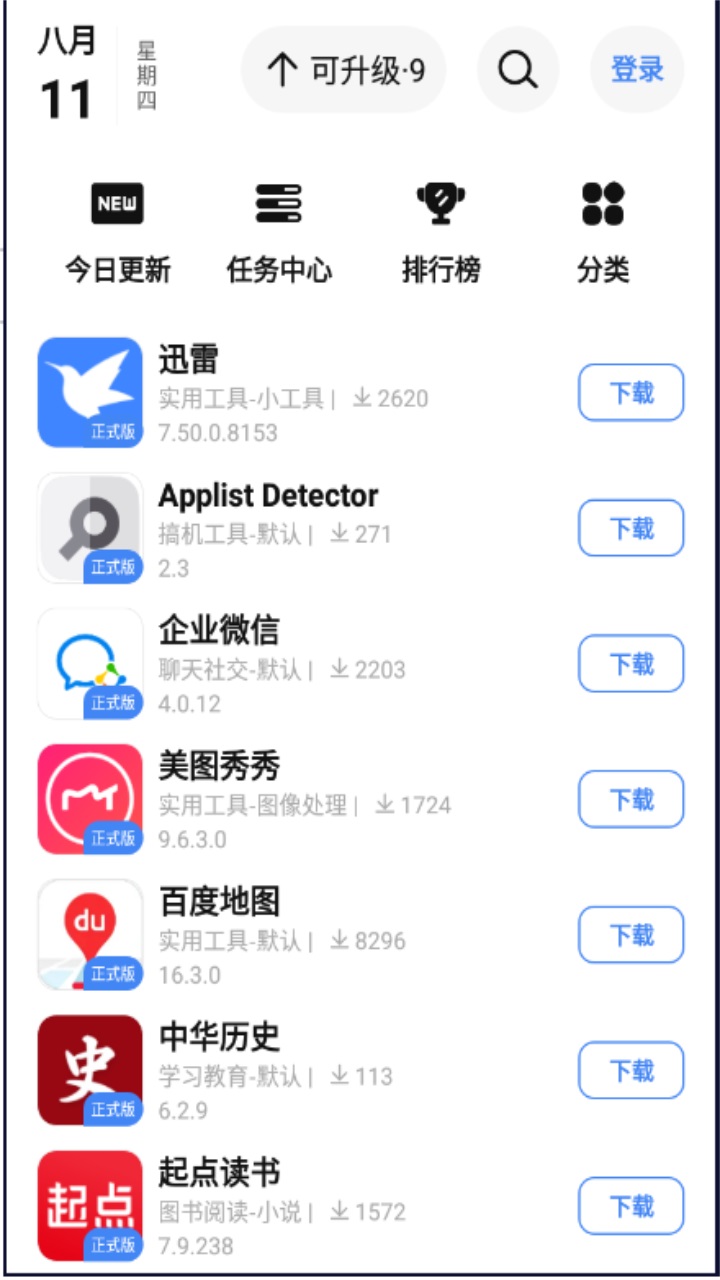Image resolution: width=720 pixels, height=1280 pixels.
Task: Download 百度地图
Action: [631, 935]
